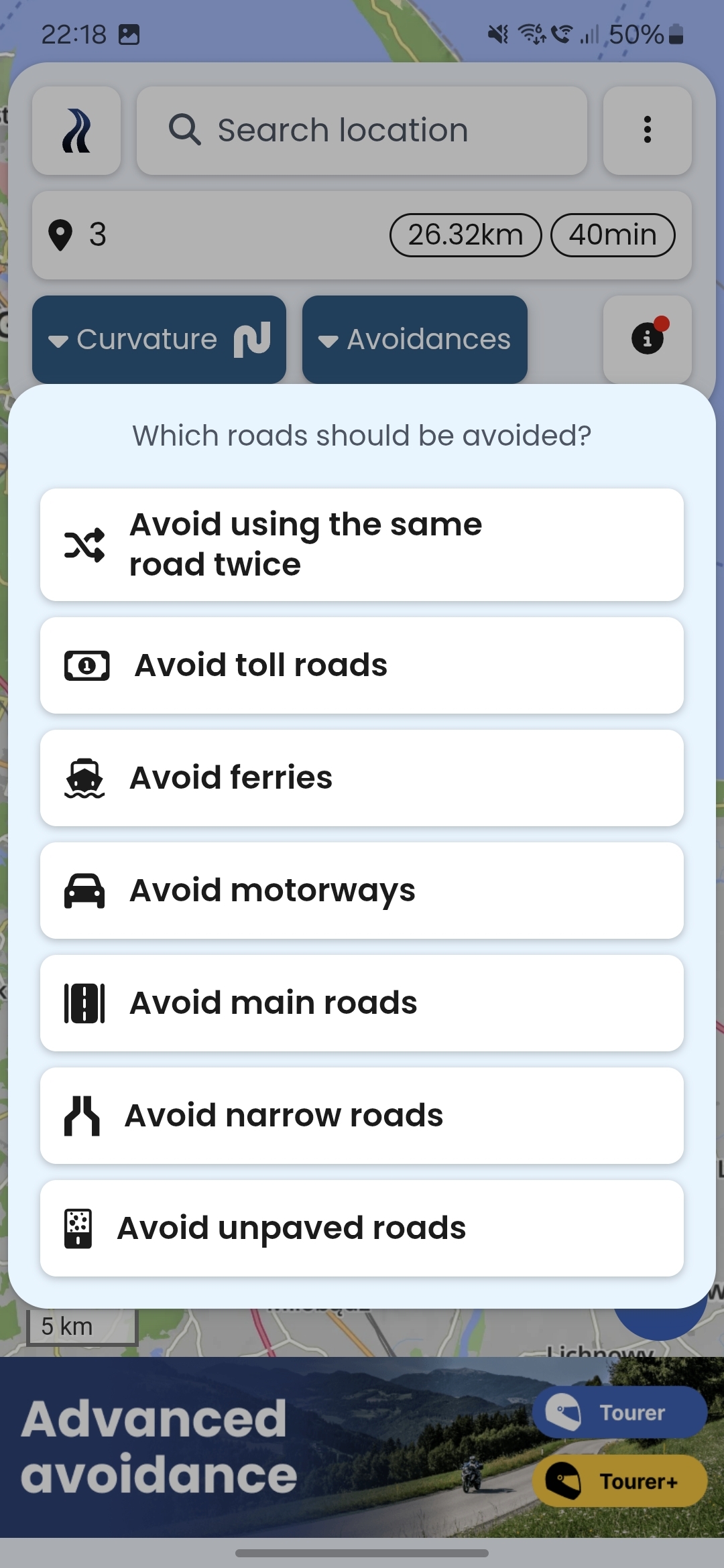Open the Advanced avoidance banner

(x=268, y=1447)
